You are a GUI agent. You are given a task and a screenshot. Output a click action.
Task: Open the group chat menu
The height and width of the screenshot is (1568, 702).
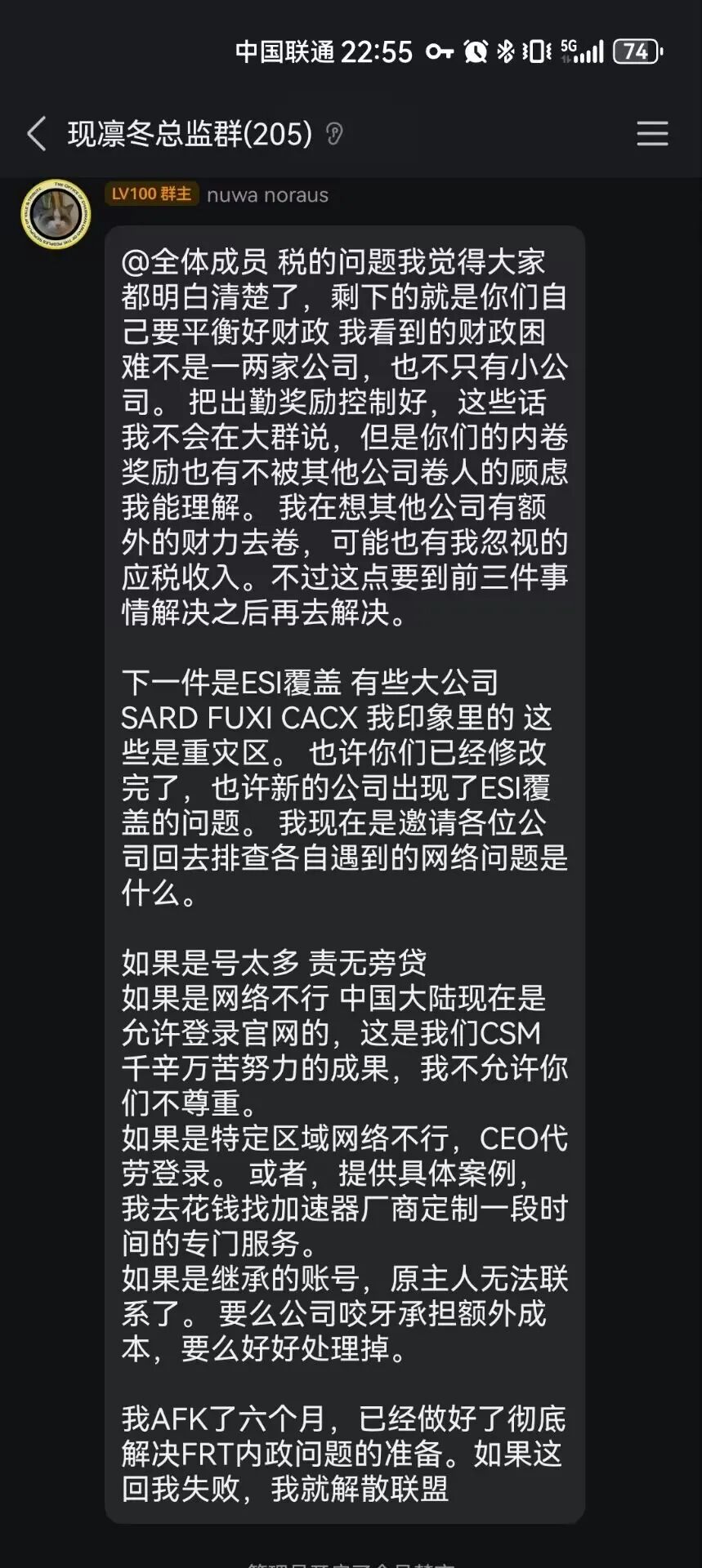pos(652,134)
